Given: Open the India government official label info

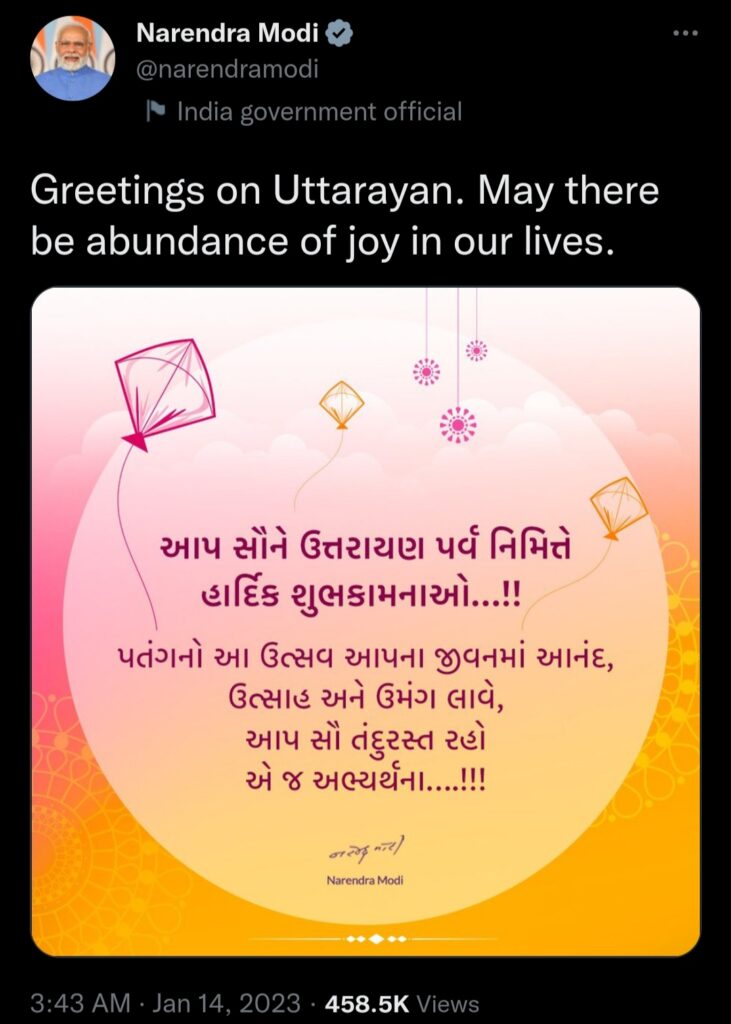Looking at the screenshot, I should (x=318, y=111).
